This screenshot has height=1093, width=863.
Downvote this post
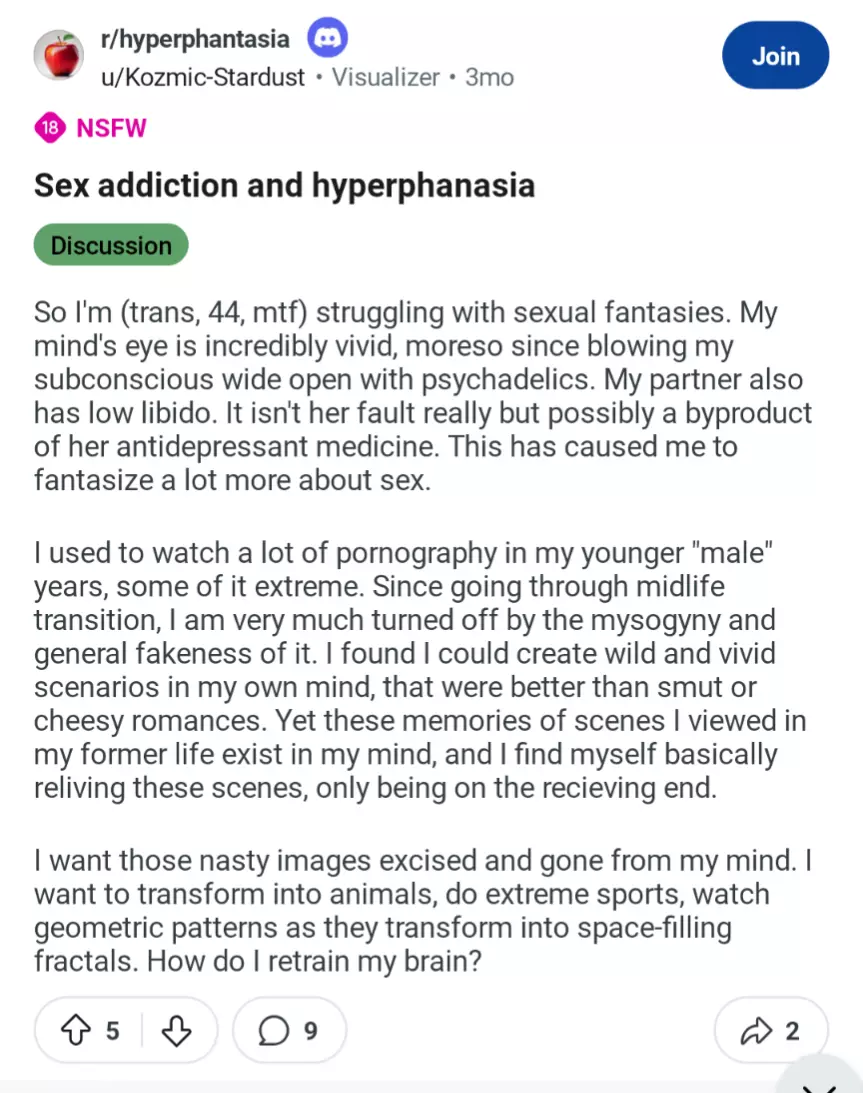[176, 1030]
